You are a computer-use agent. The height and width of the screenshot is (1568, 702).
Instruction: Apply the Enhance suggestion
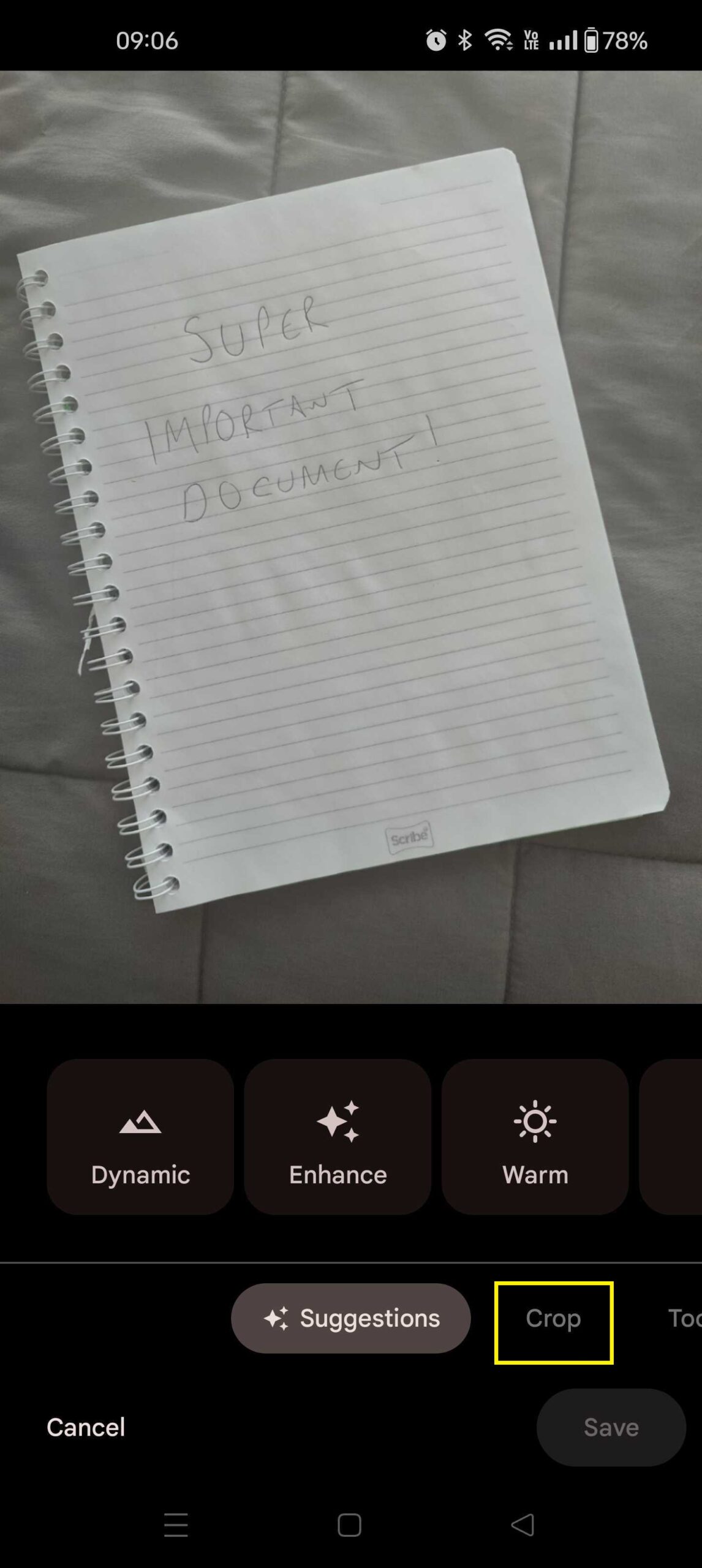point(338,1137)
